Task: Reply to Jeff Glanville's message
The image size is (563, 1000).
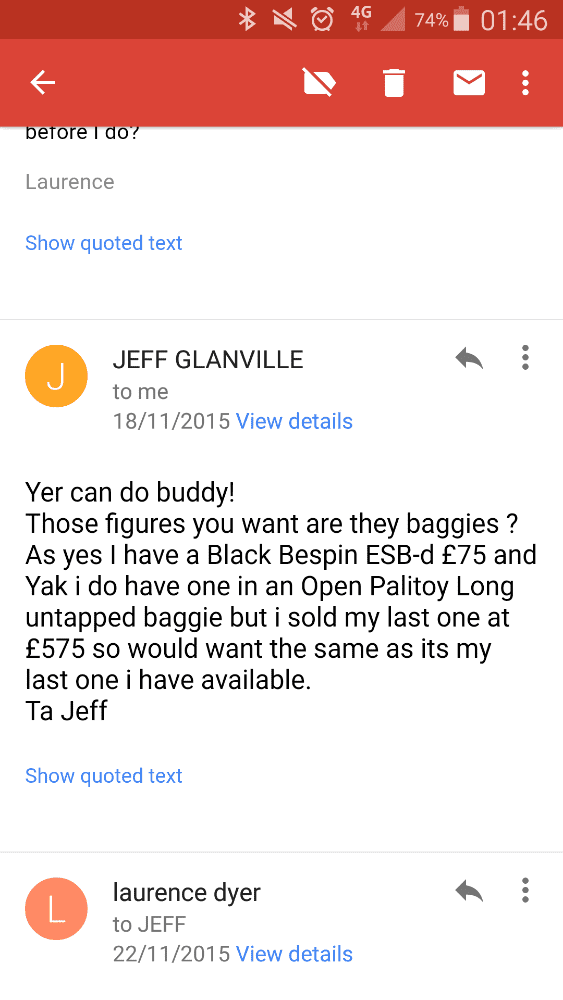Action: pos(469,358)
